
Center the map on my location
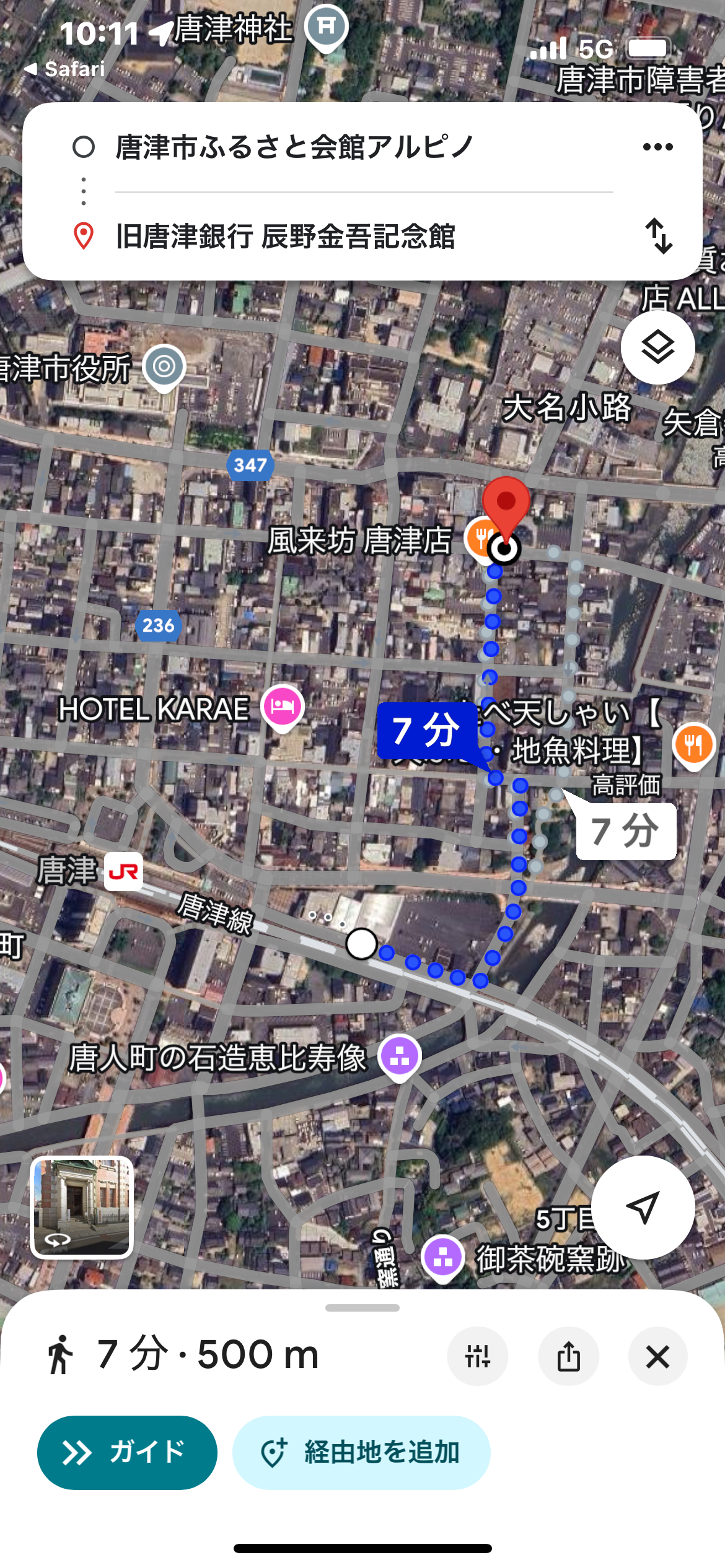coord(643,1207)
